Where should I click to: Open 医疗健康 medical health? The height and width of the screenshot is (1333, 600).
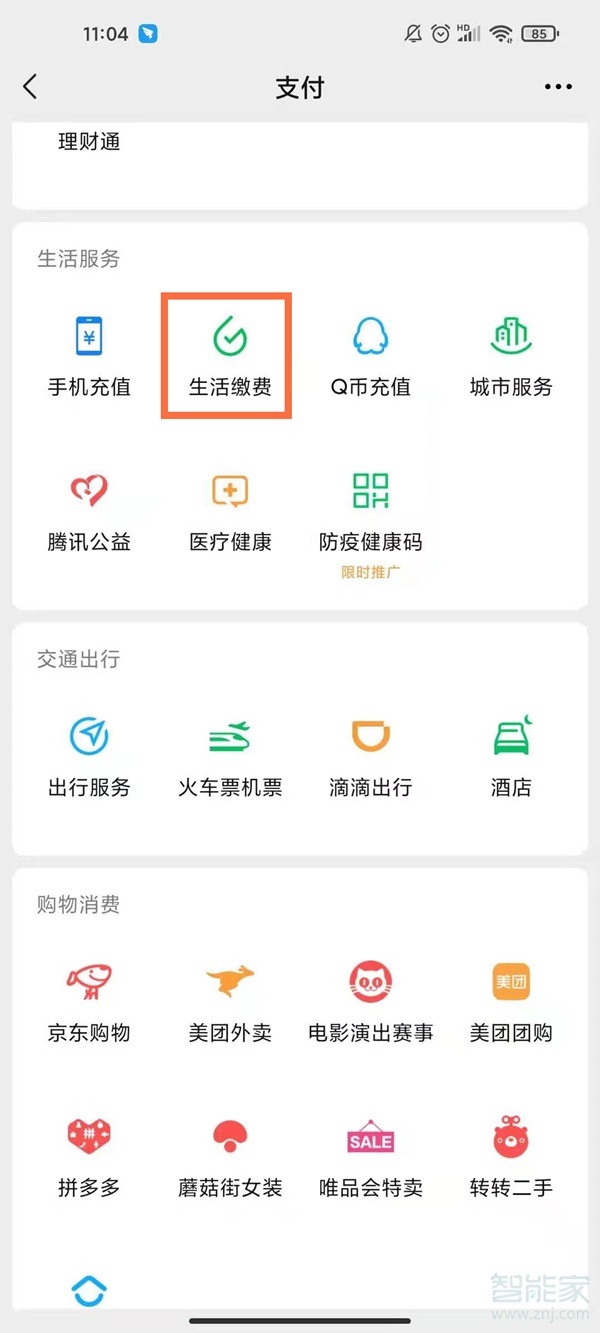230,511
